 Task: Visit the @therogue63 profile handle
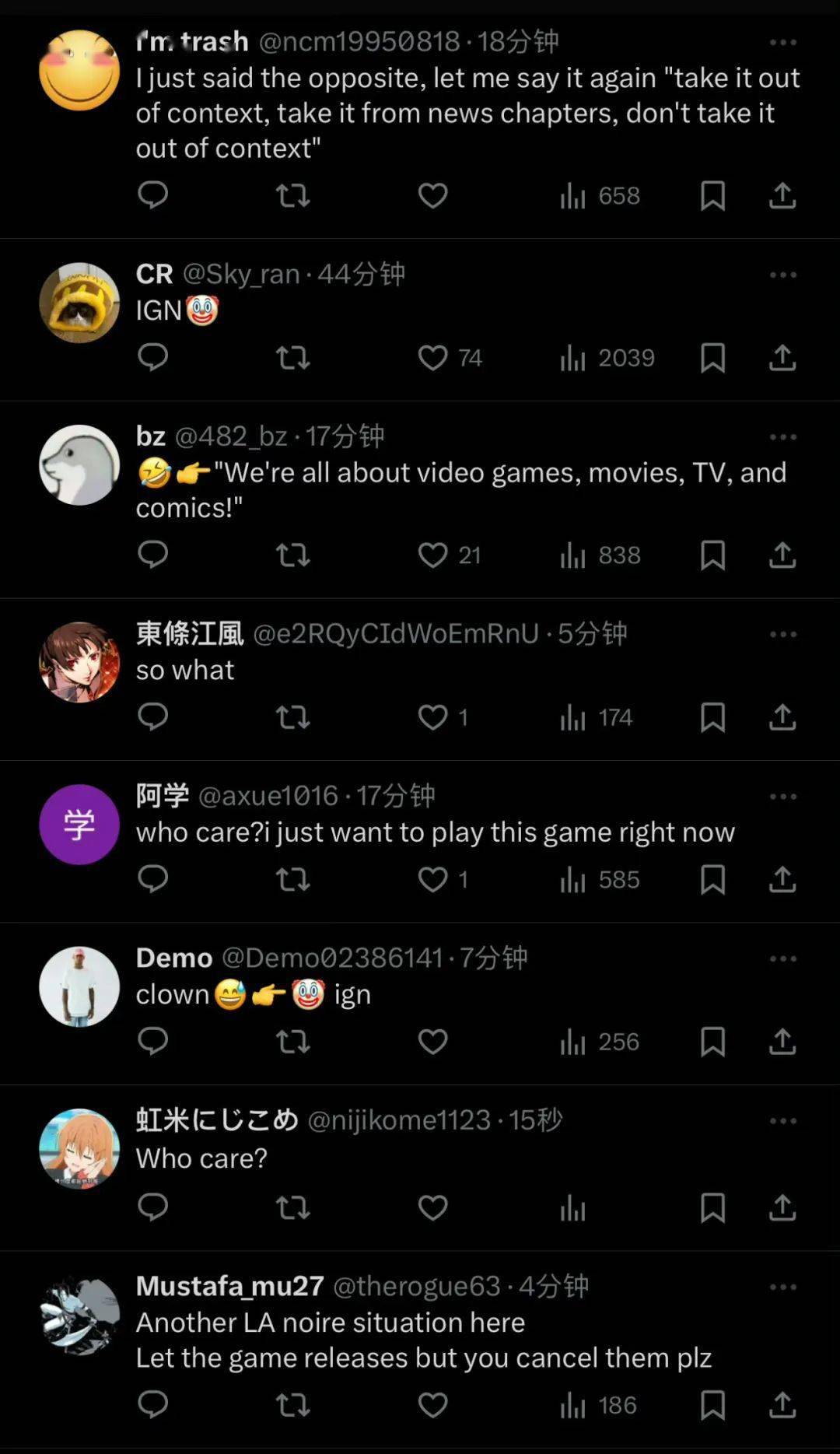coord(416,1286)
